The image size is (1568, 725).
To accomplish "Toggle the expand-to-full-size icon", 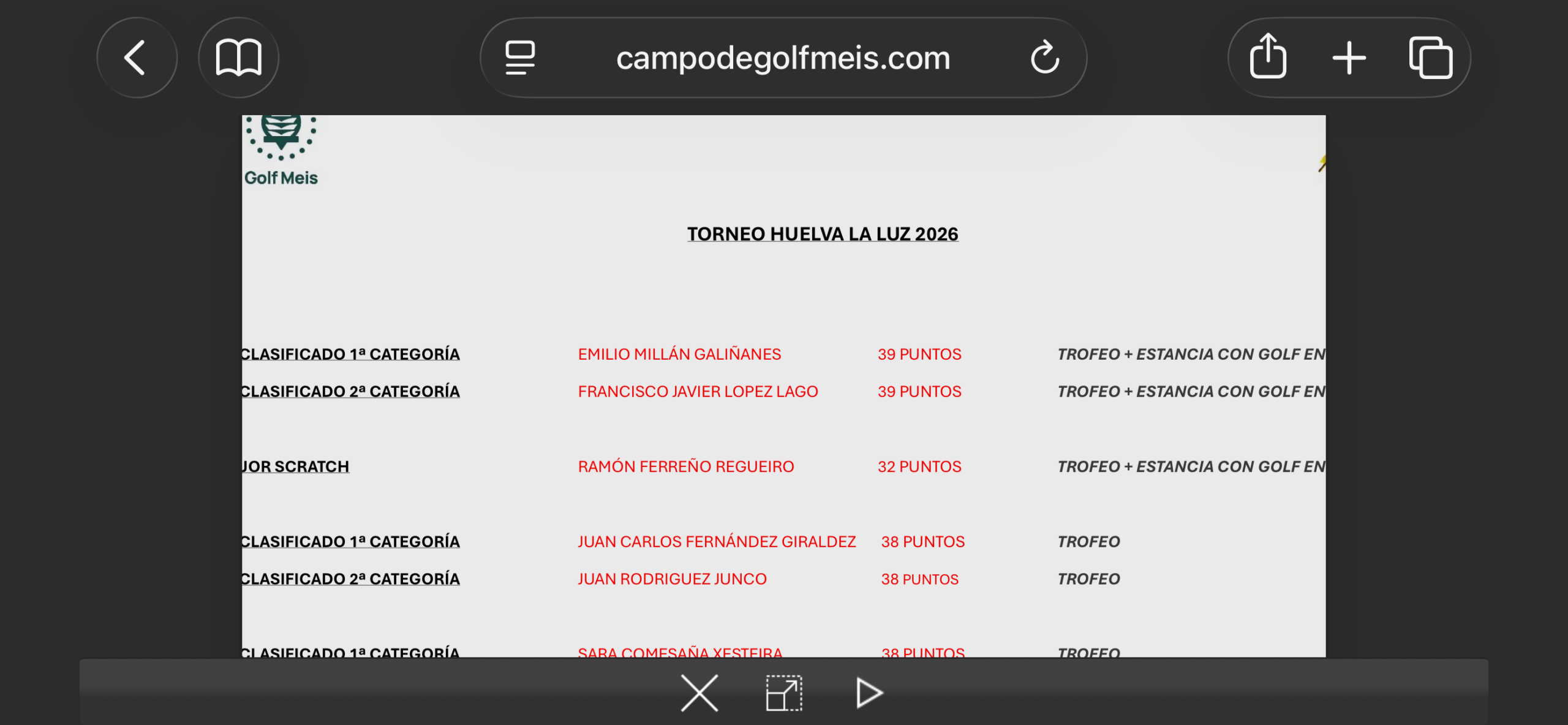I will (784, 693).
